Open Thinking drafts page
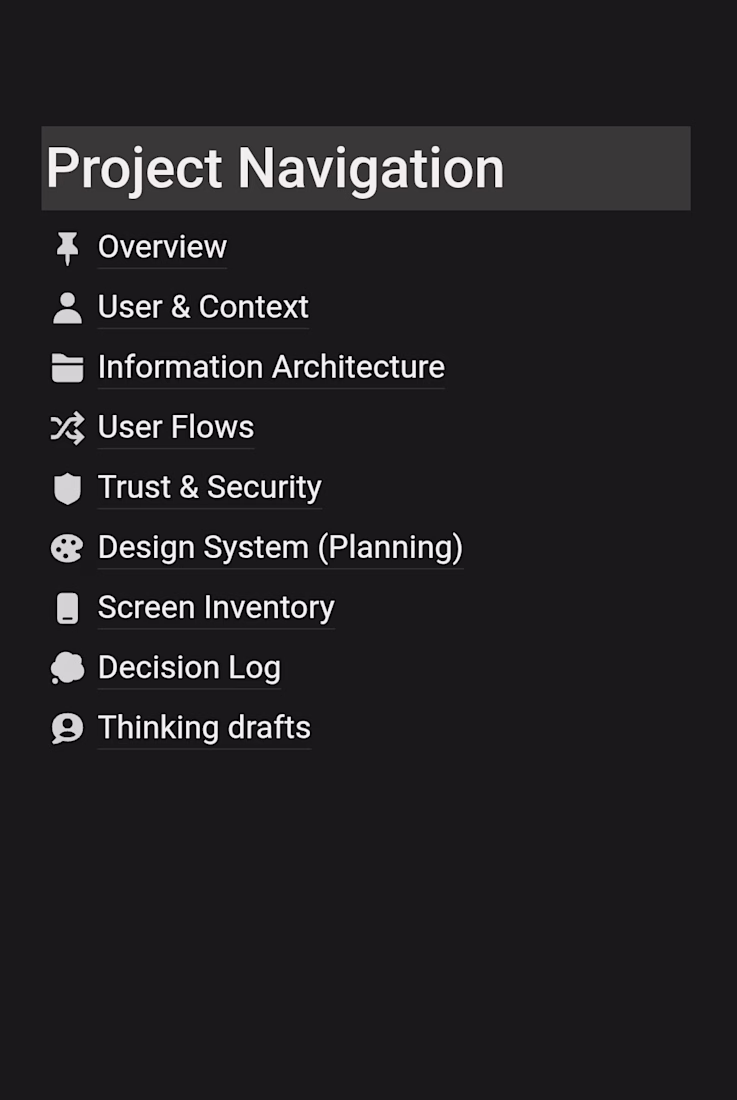Image resolution: width=737 pixels, height=1100 pixels. [x=204, y=727]
